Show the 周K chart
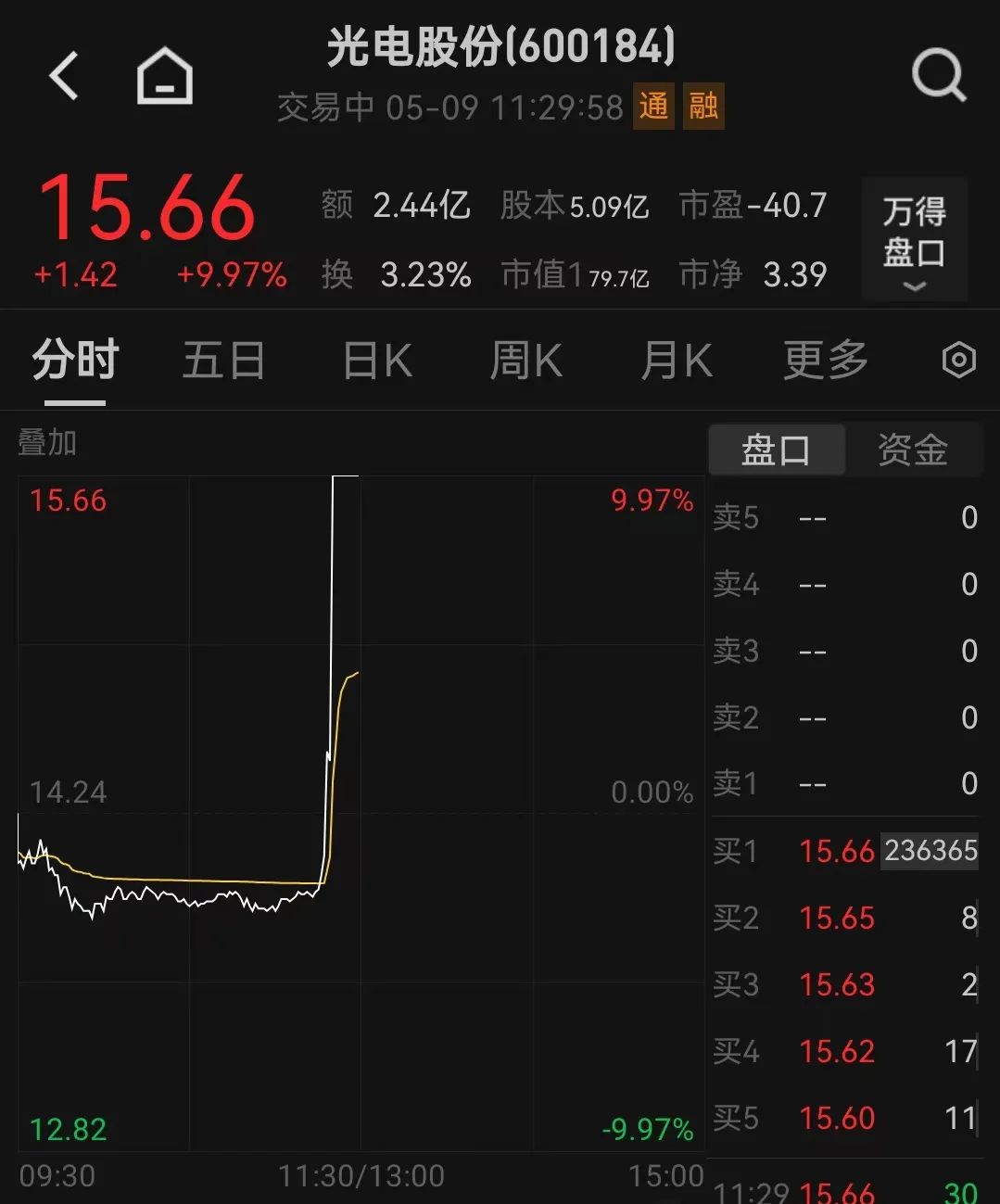The height and width of the screenshot is (1204, 1000). pyautogui.click(x=526, y=361)
